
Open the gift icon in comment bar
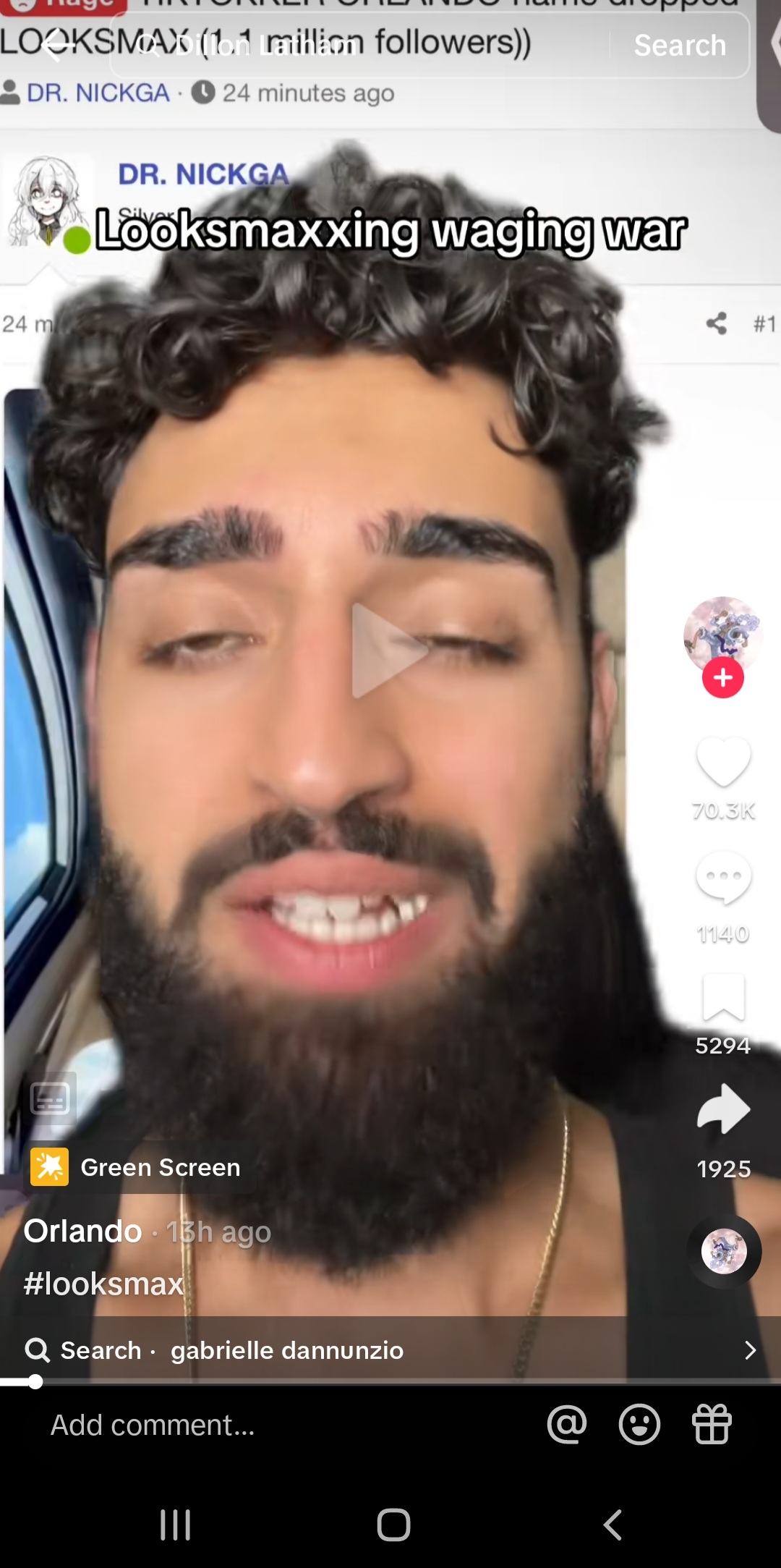pyautogui.click(x=712, y=1425)
